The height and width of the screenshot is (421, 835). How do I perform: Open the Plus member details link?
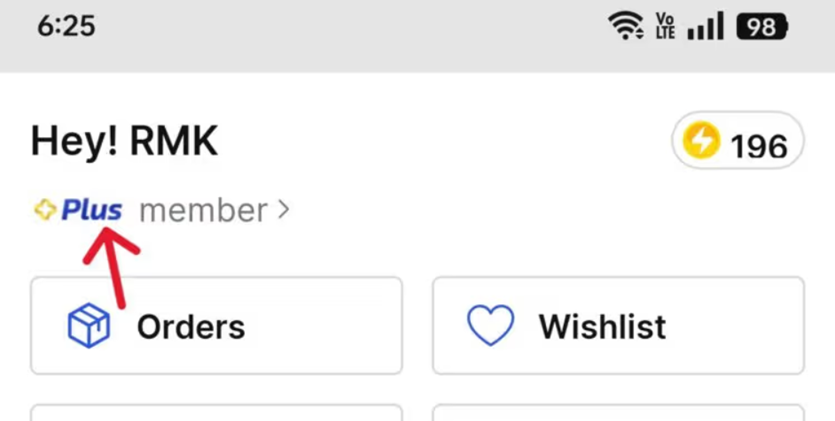[x=162, y=211]
